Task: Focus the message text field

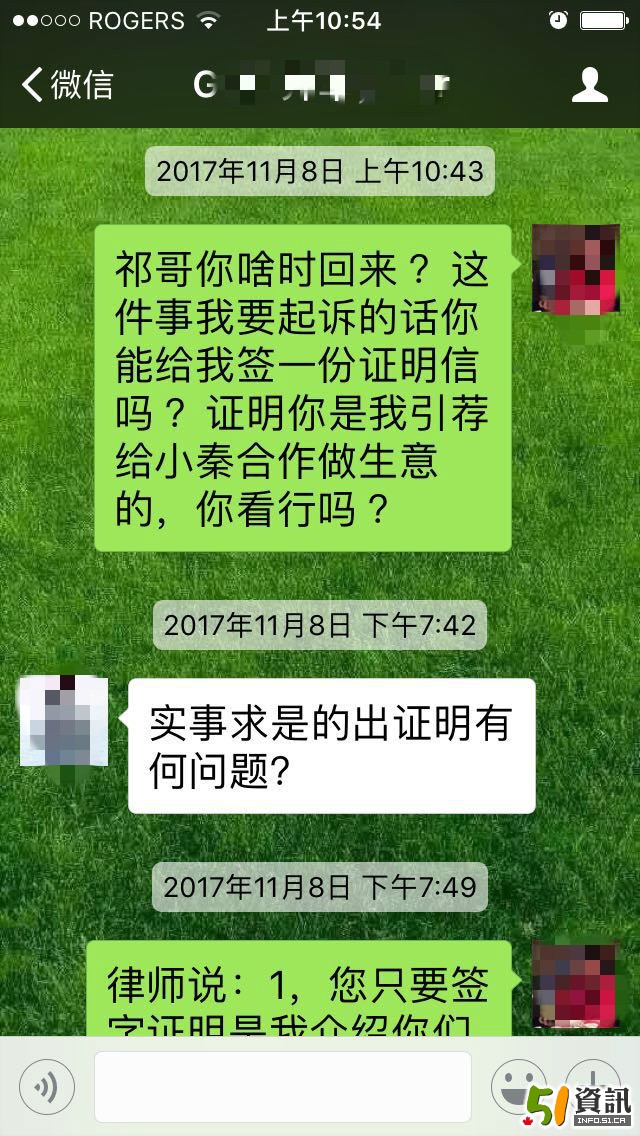Action: click(x=282, y=1086)
